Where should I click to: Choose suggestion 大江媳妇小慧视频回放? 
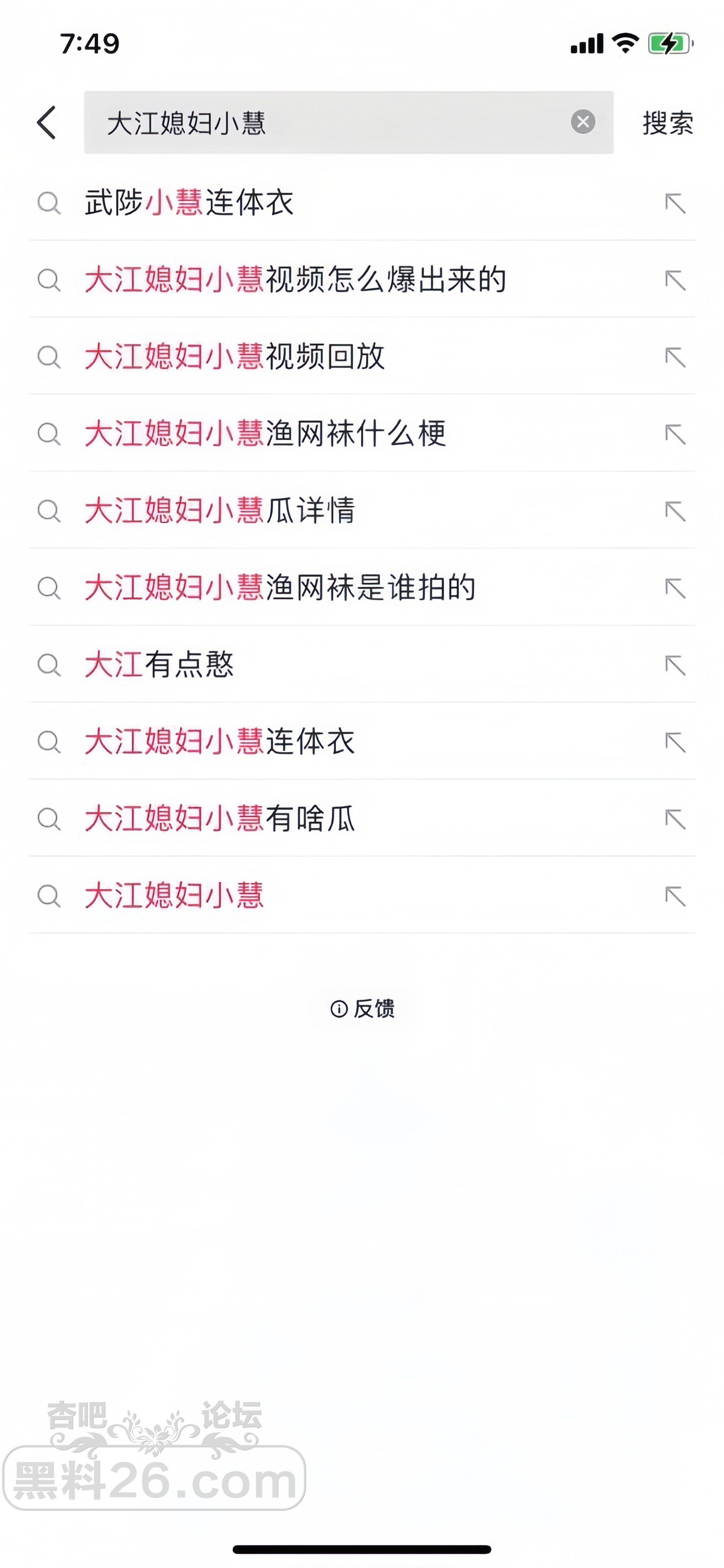coord(234,357)
